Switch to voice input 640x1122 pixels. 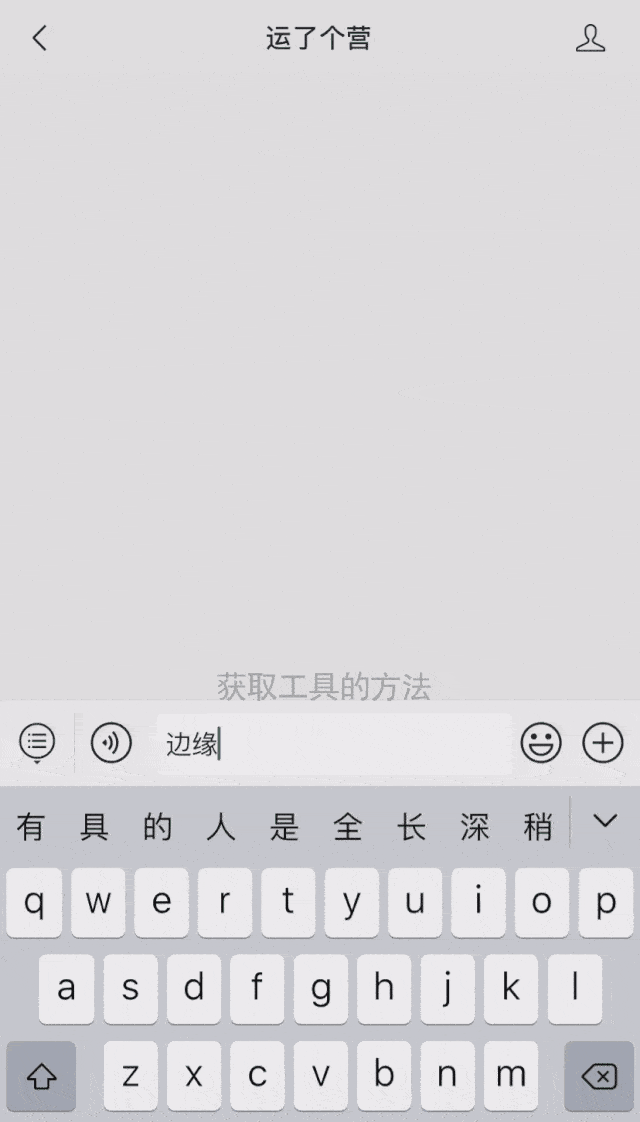coord(111,743)
